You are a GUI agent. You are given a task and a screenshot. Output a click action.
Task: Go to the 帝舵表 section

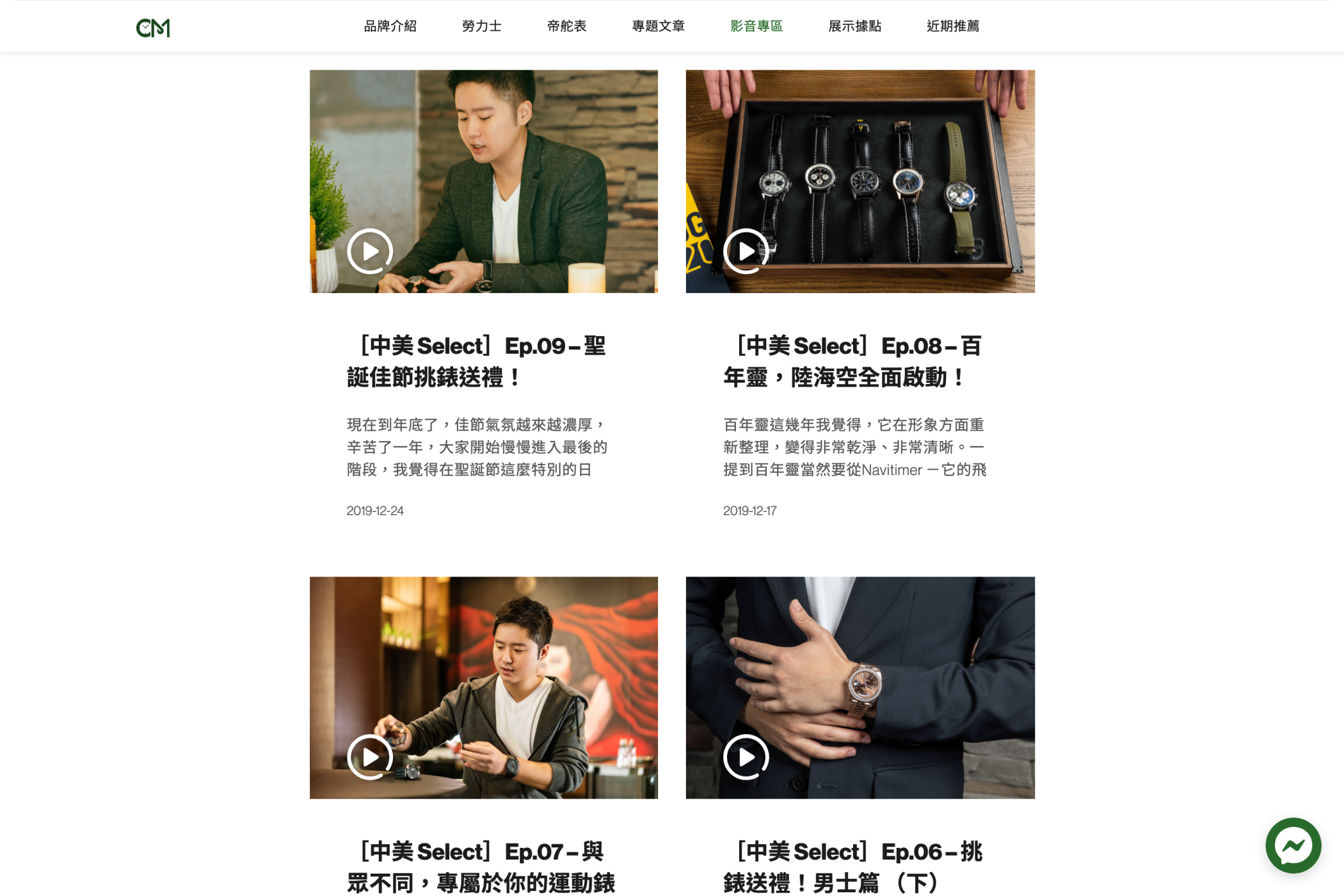(x=566, y=26)
